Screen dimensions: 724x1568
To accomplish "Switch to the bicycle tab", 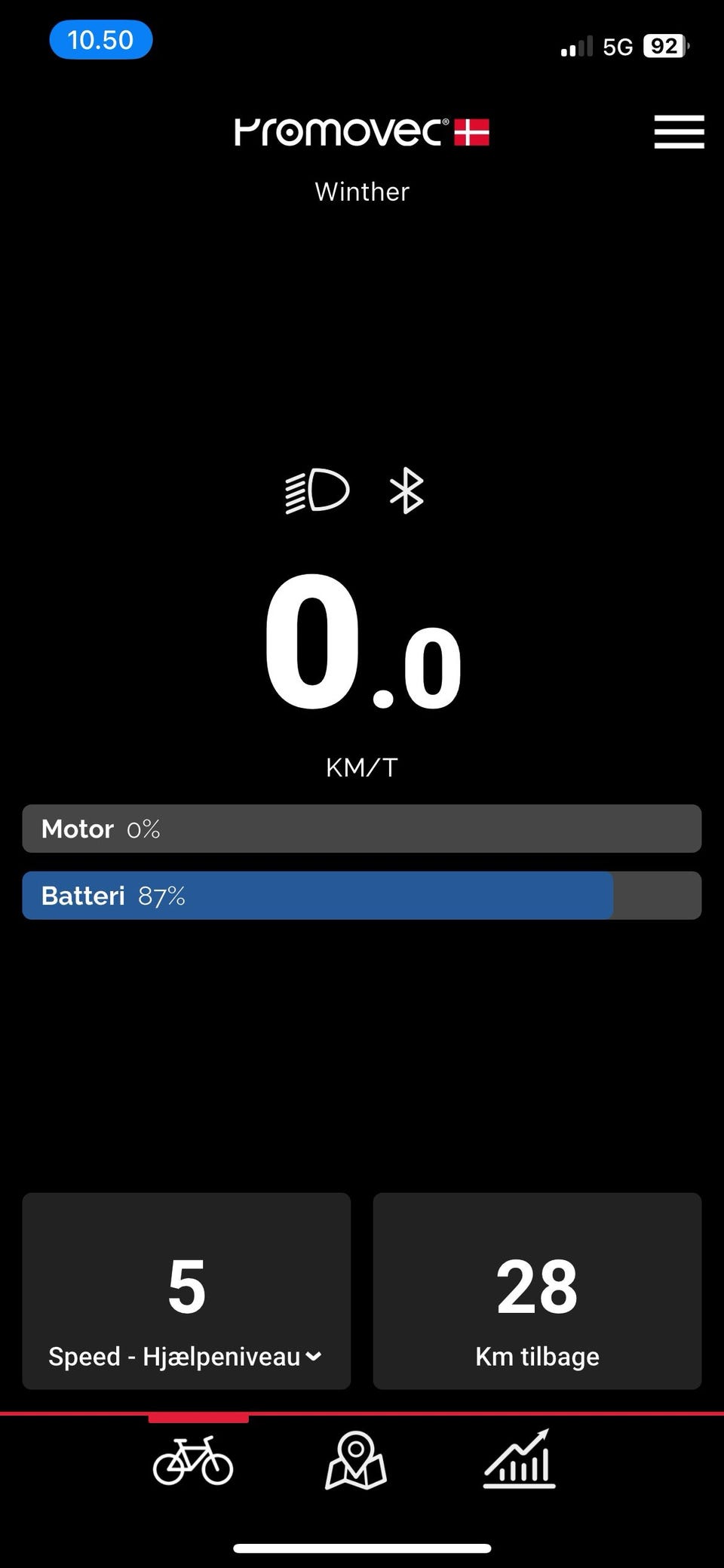I will coord(193,1460).
